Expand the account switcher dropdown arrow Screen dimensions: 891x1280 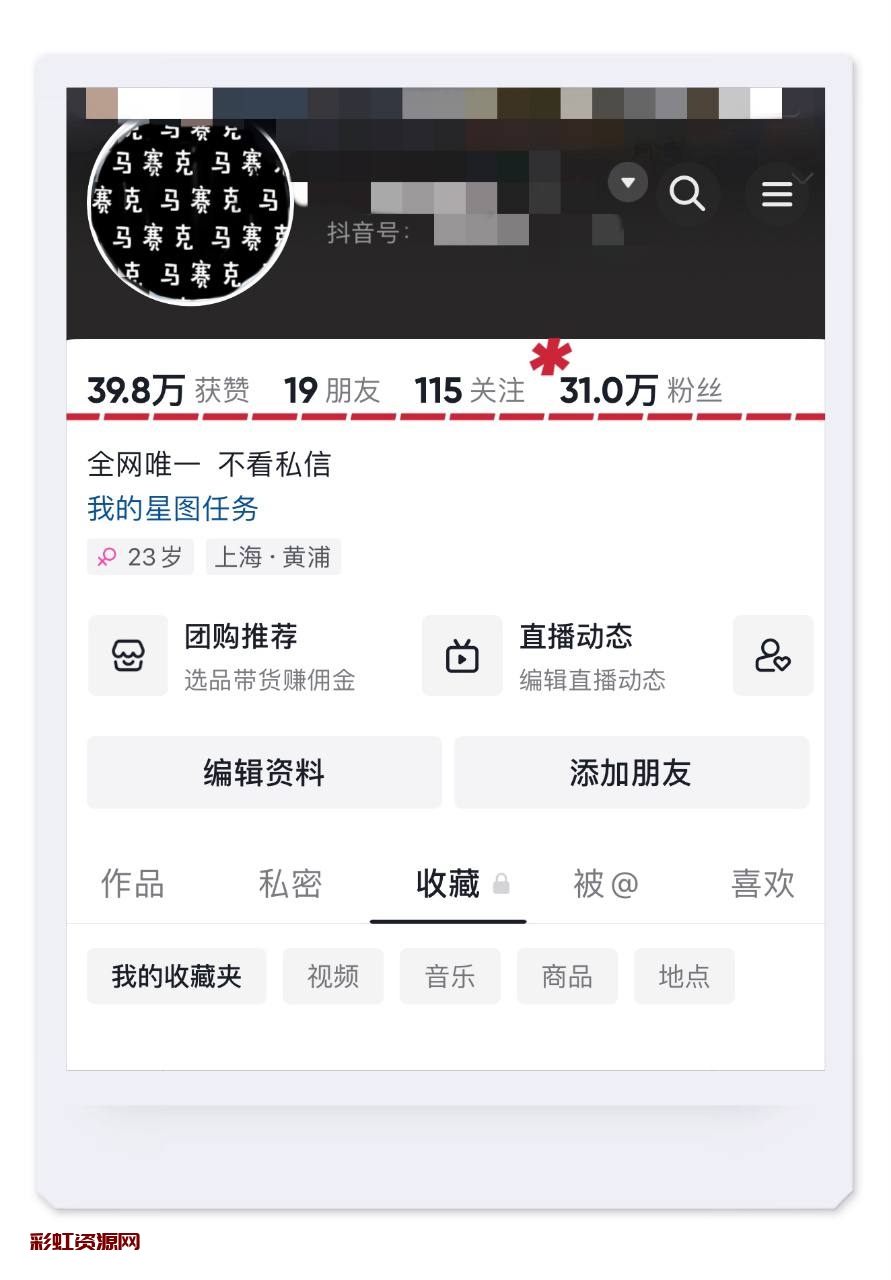coord(628,183)
